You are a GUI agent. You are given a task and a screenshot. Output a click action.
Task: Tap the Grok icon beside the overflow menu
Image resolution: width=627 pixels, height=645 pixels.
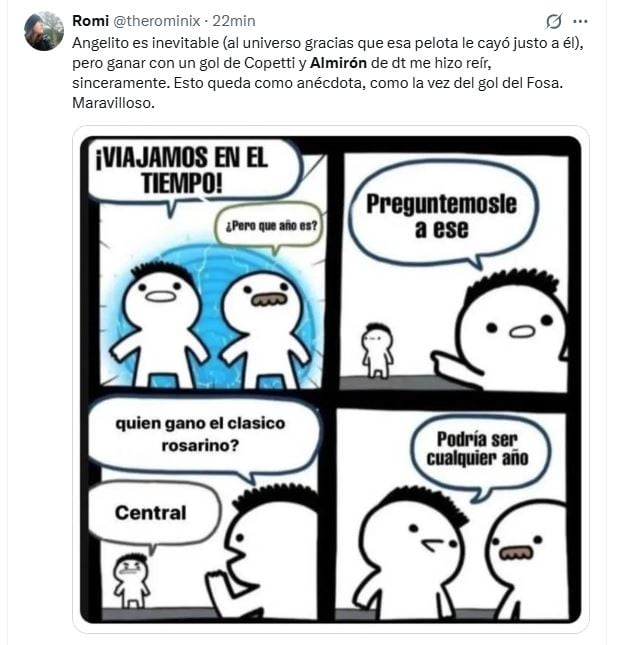[x=553, y=21]
